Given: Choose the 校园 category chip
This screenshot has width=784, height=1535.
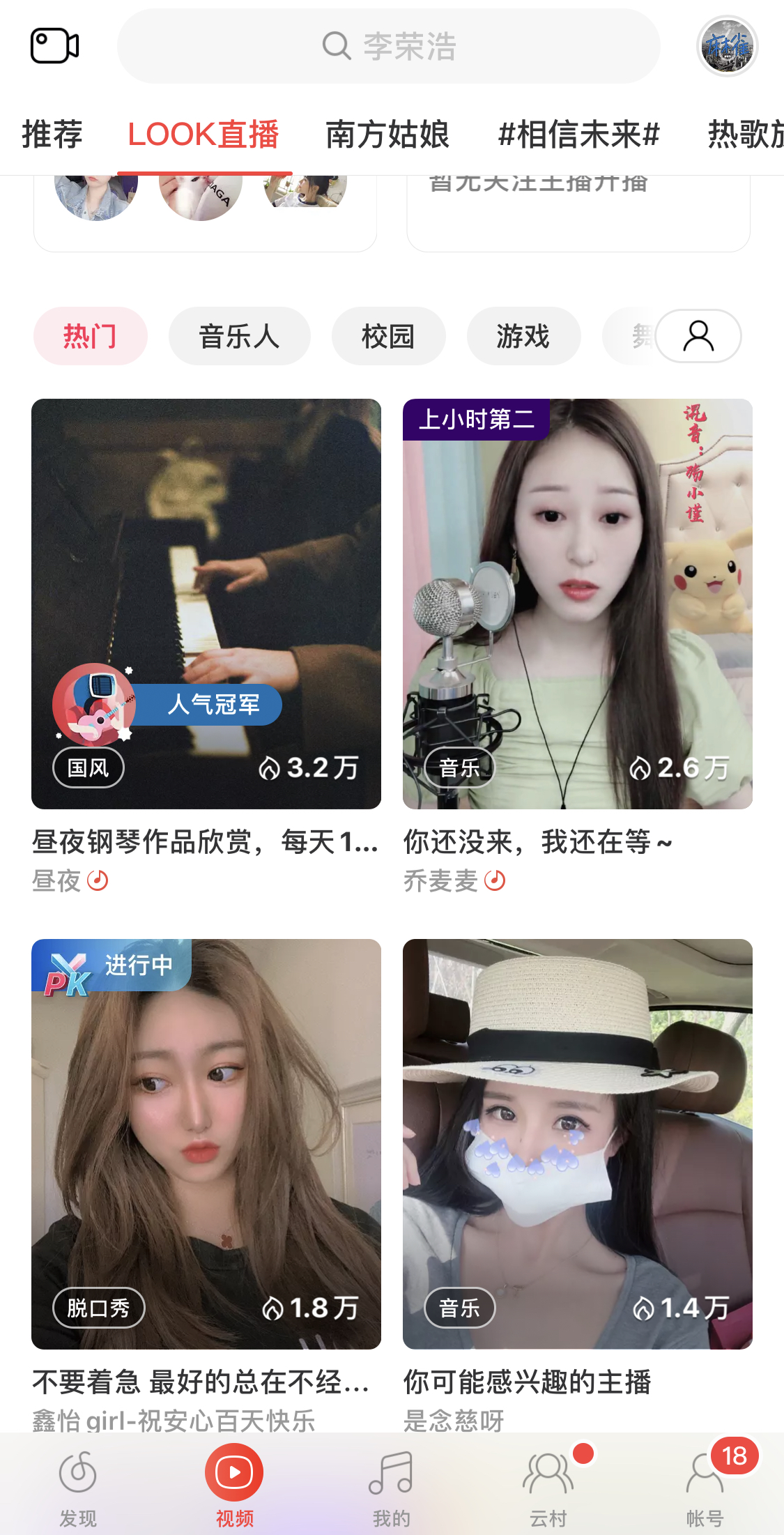Looking at the screenshot, I should pos(388,336).
